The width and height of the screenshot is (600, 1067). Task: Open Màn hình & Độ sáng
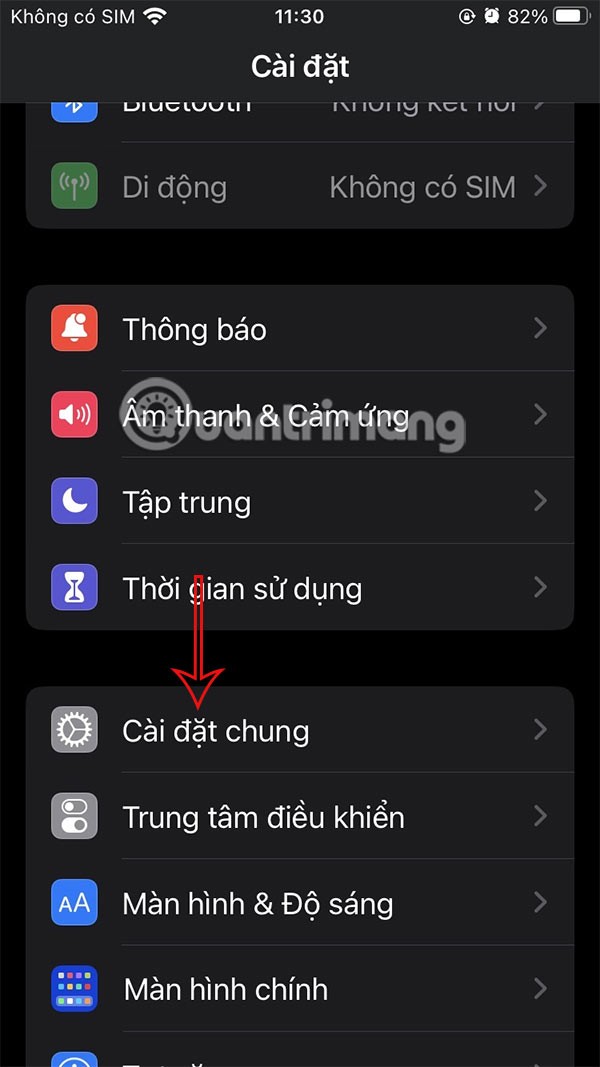300,904
